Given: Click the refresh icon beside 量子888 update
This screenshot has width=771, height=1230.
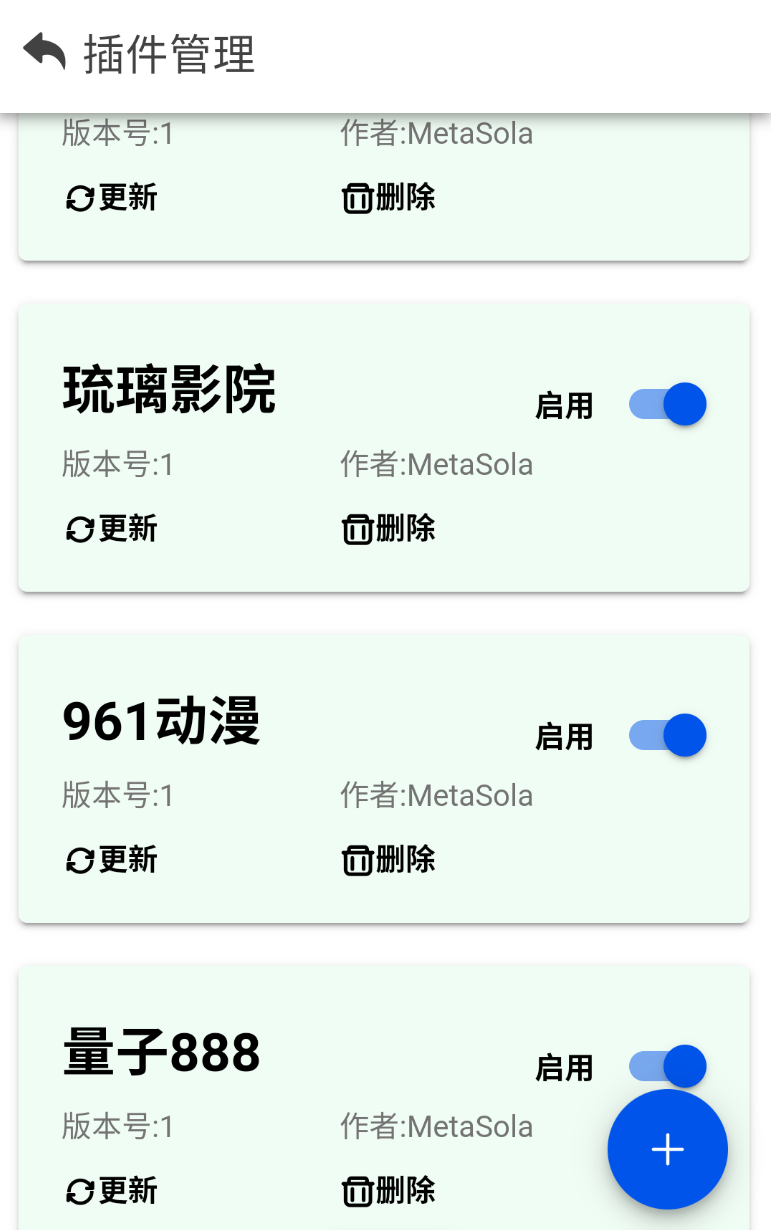Looking at the screenshot, I should tap(79, 1191).
